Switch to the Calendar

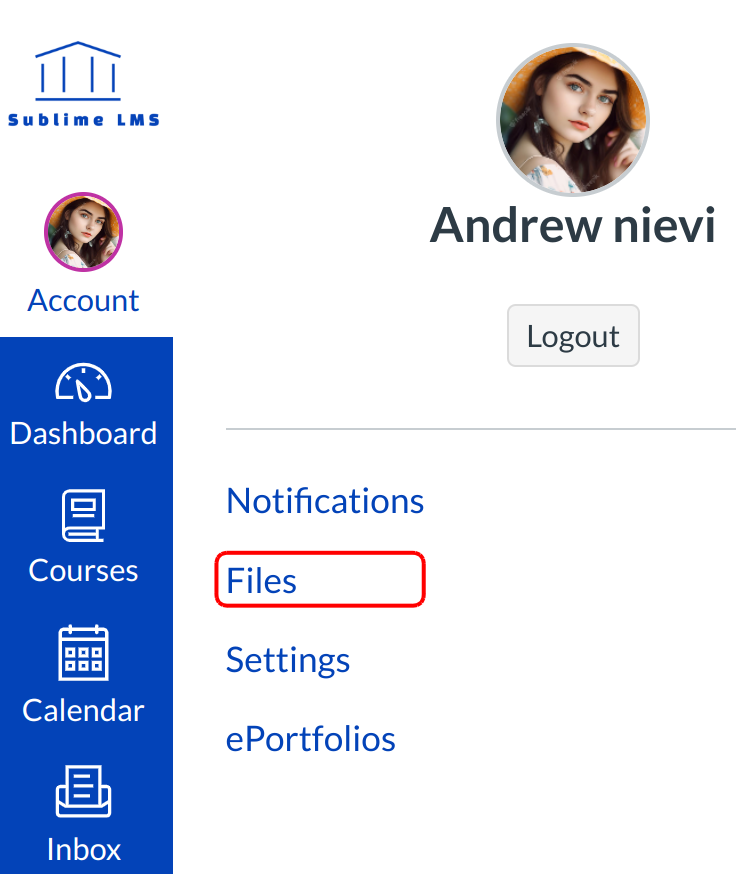tap(84, 677)
